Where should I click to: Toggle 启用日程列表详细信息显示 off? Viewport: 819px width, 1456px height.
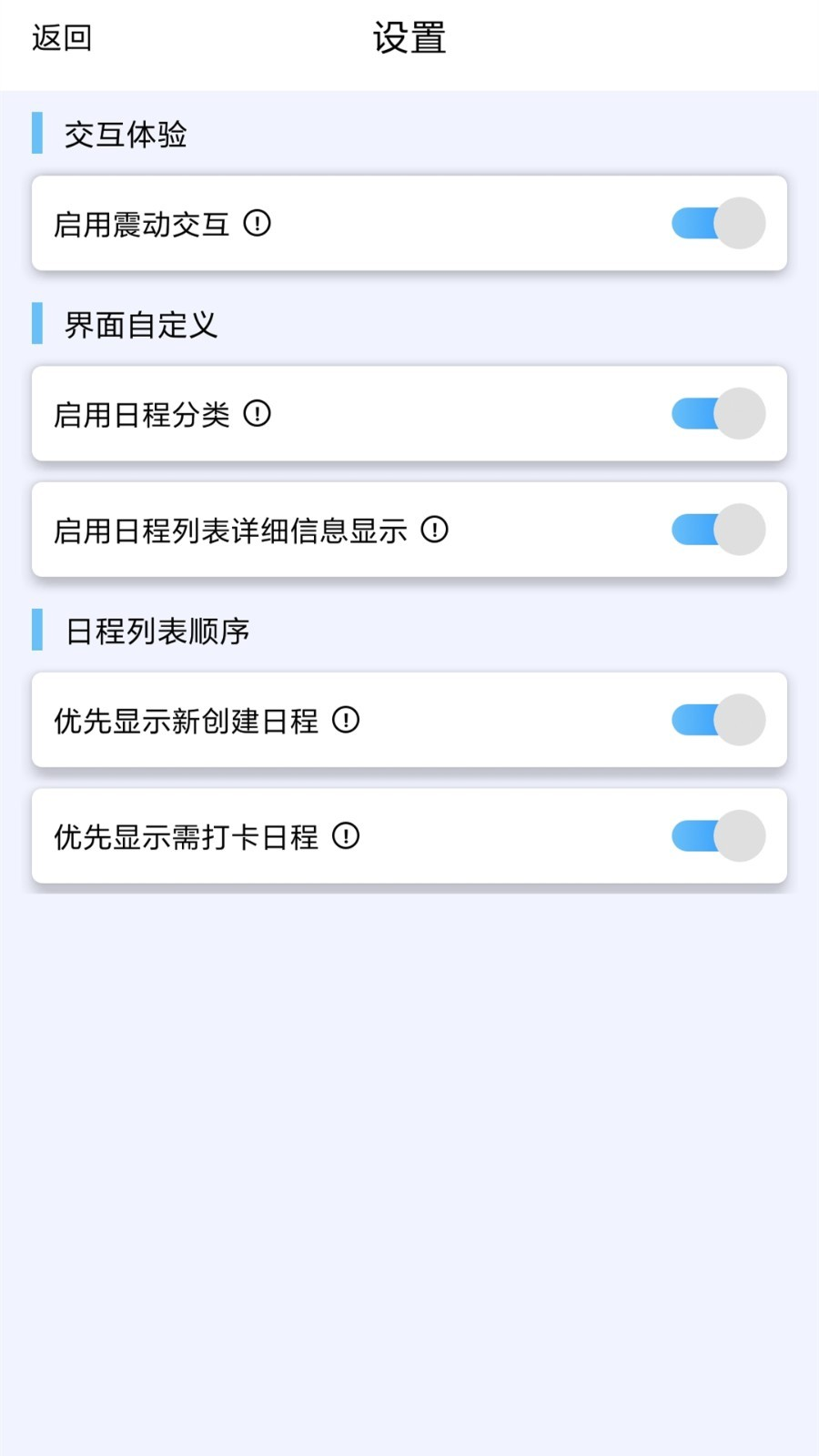(717, 530)
